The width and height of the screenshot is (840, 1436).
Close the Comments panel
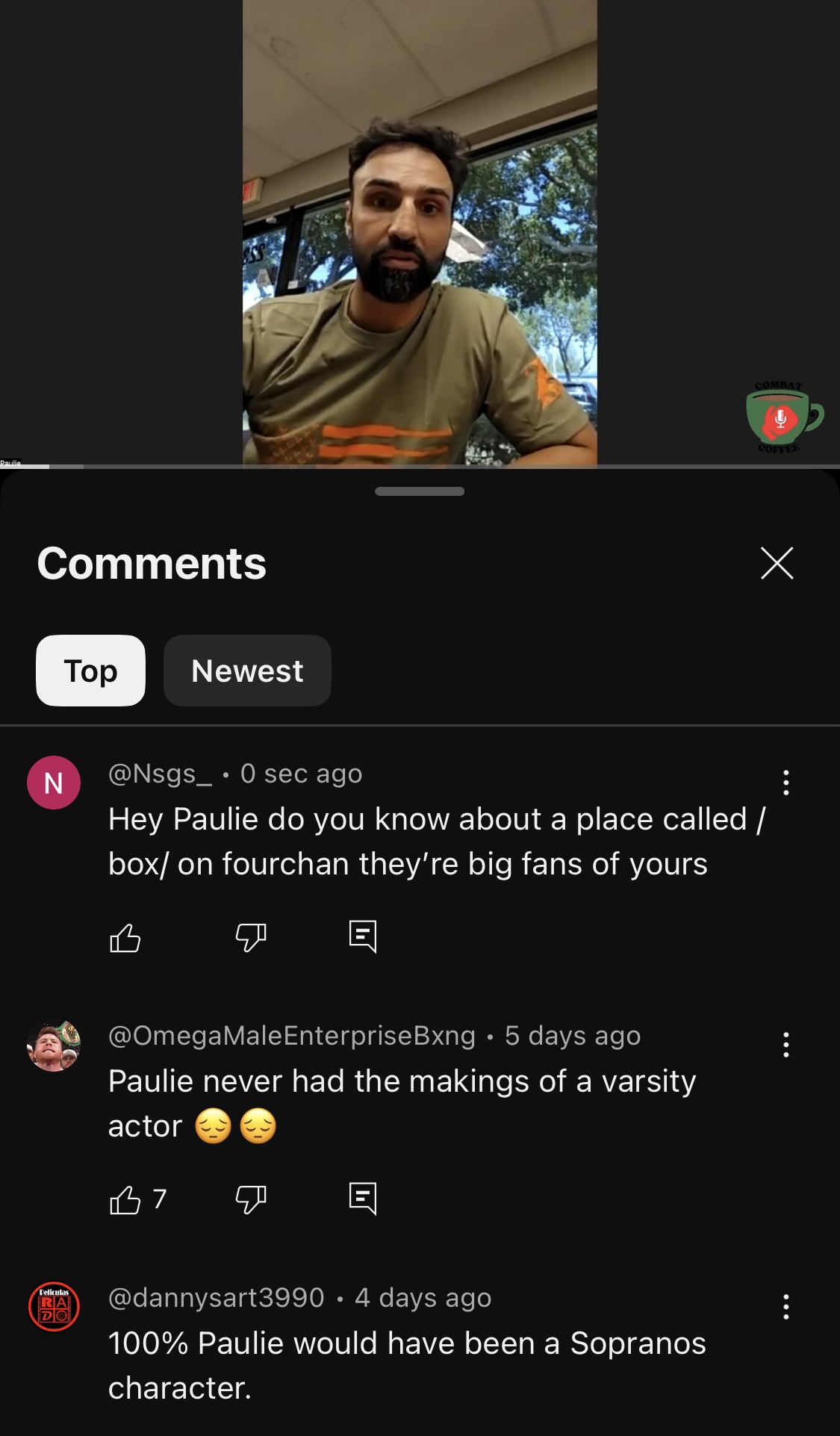777,563
